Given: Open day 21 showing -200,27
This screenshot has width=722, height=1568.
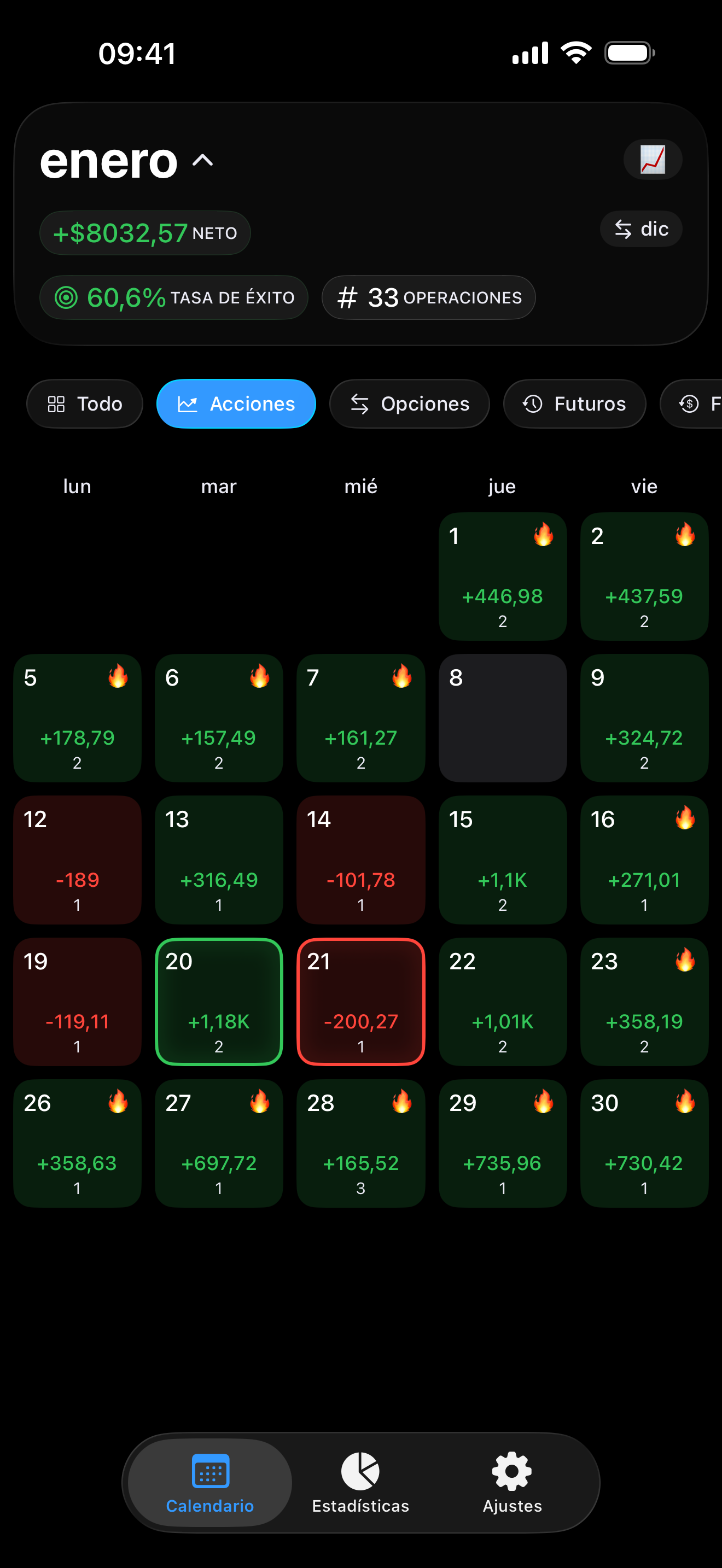Looking at the screenshot, I should (x=361, y=1001).
